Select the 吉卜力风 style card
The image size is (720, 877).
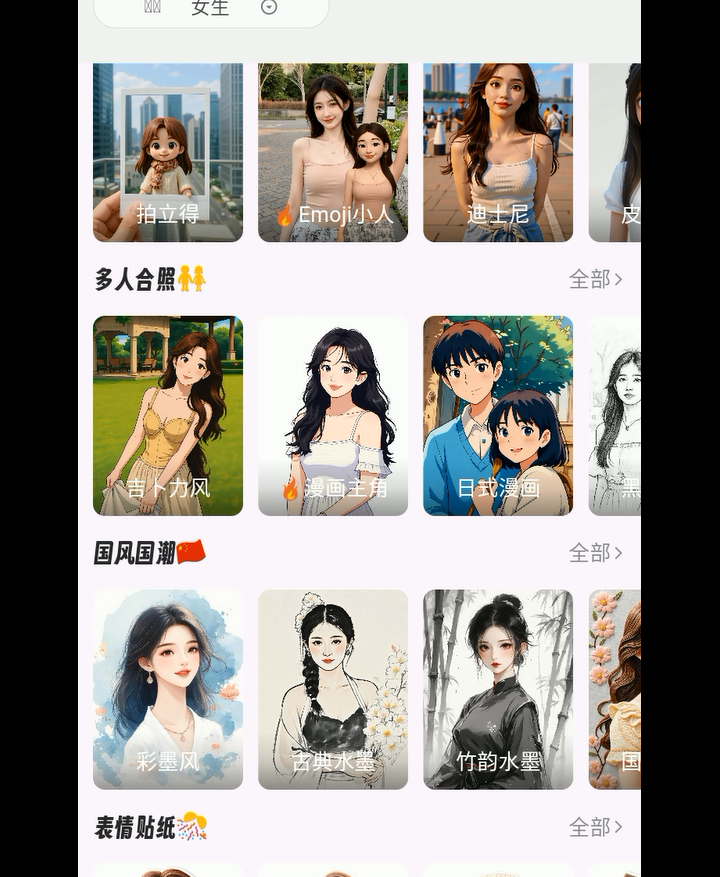[168, 415]
